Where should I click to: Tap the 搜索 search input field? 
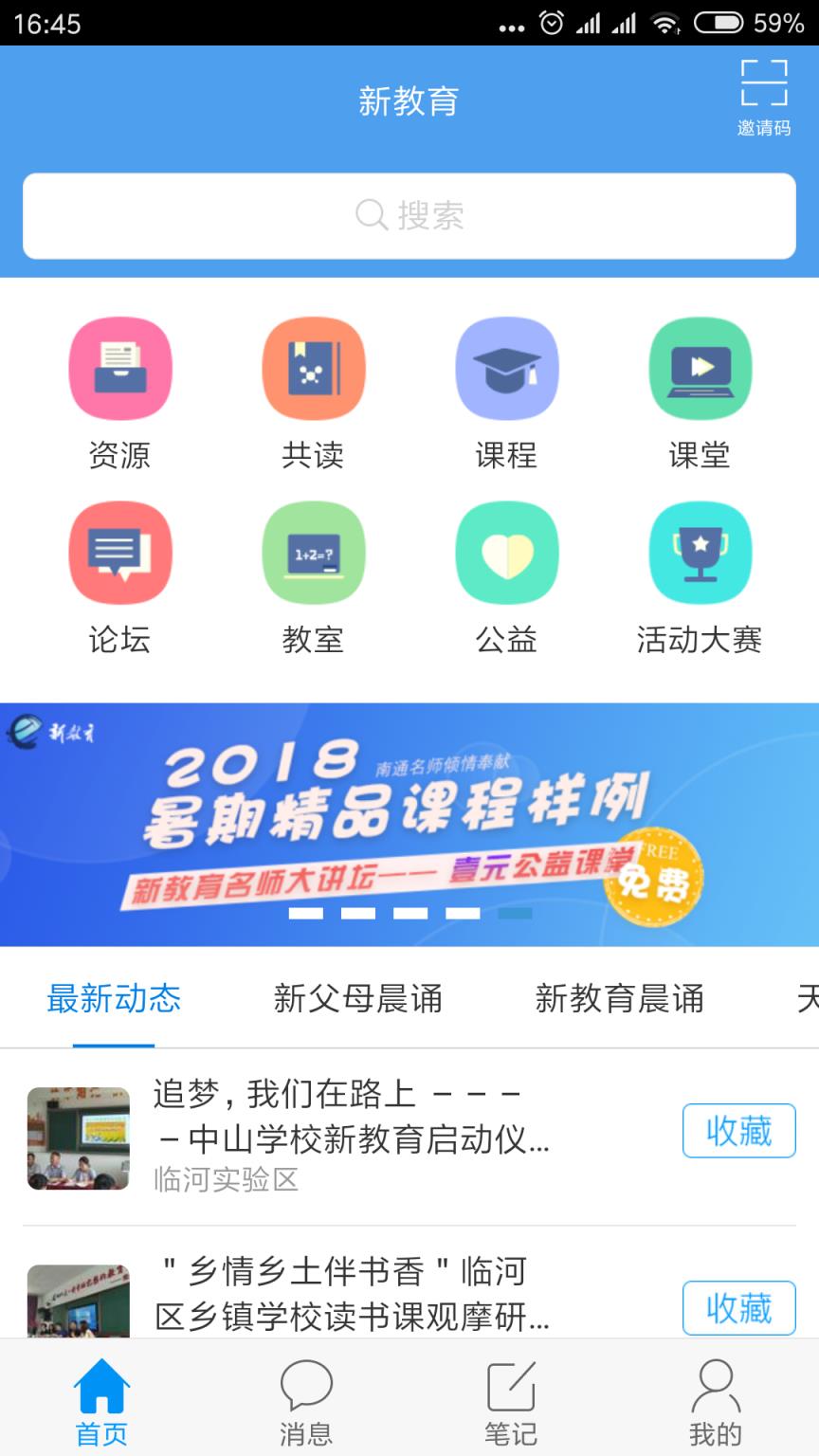[409, 216]
